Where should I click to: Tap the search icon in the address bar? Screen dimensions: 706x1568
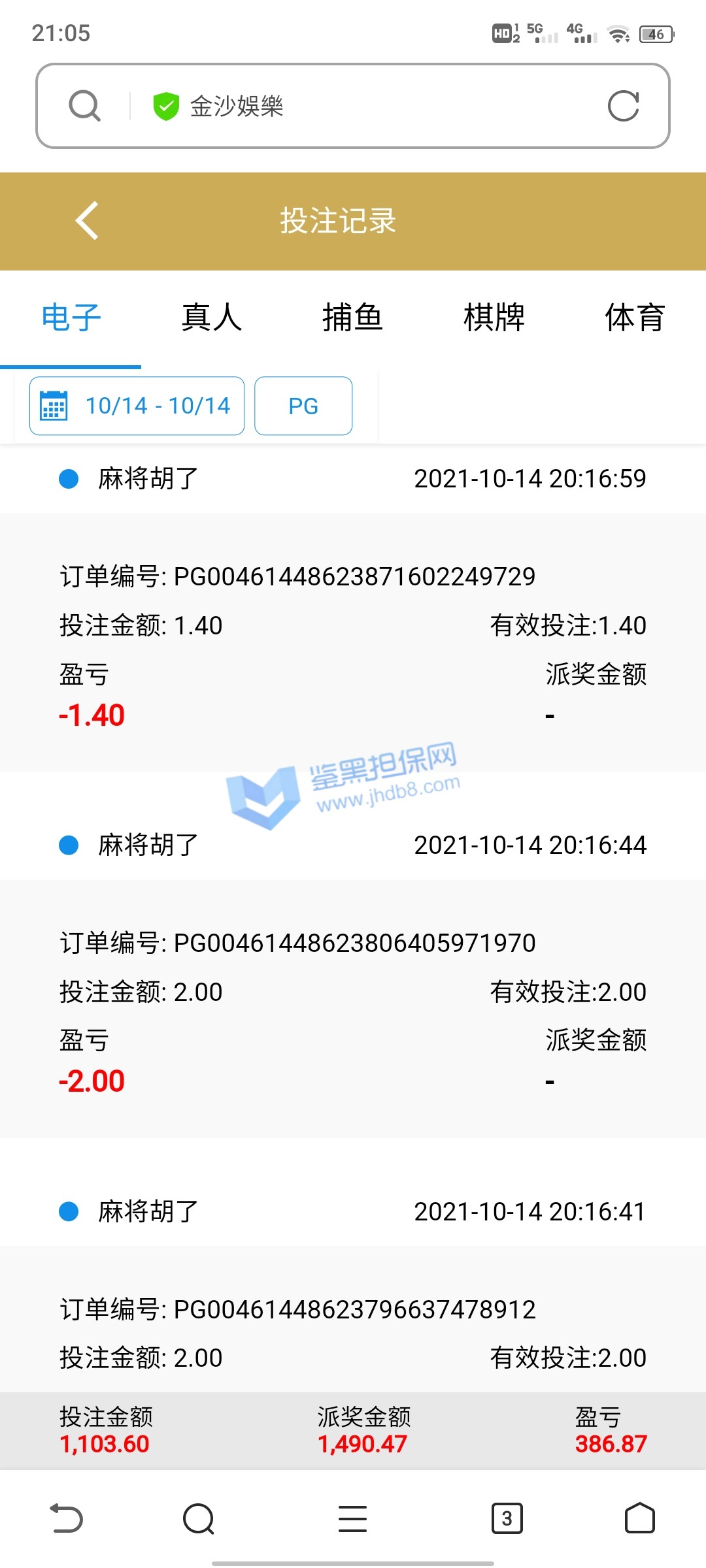84,106
